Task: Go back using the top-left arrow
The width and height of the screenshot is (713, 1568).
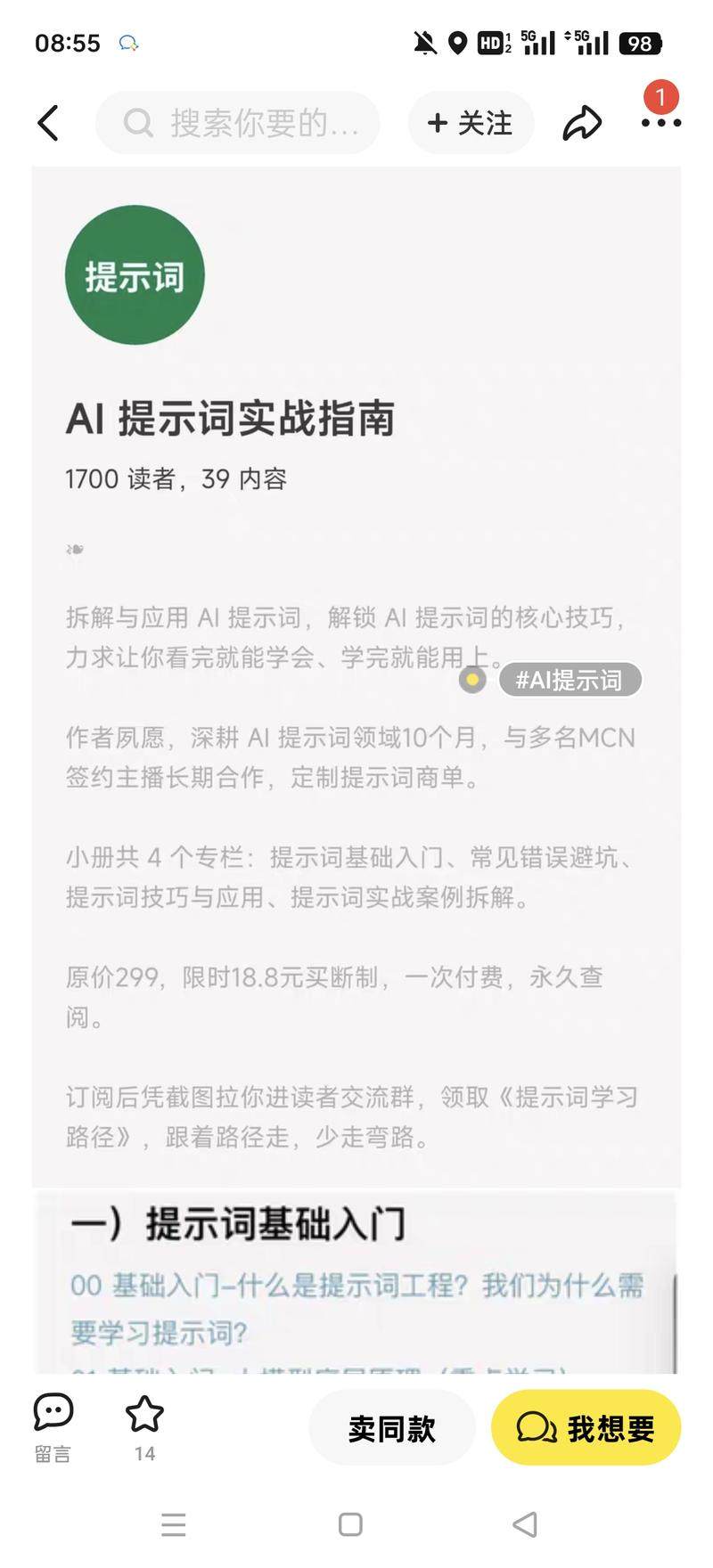Action: point(48,123)
